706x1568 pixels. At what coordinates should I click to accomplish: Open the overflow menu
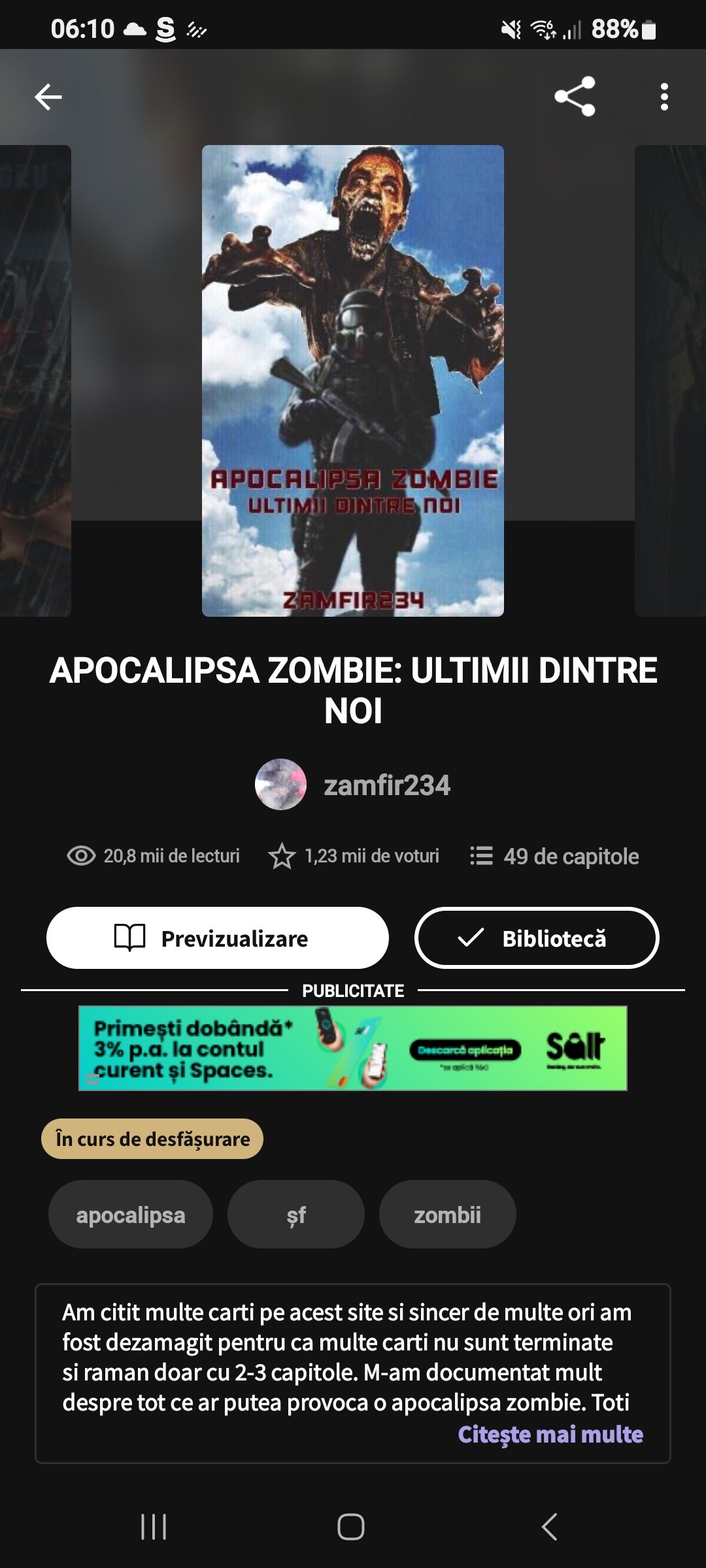tap(664, 97)
